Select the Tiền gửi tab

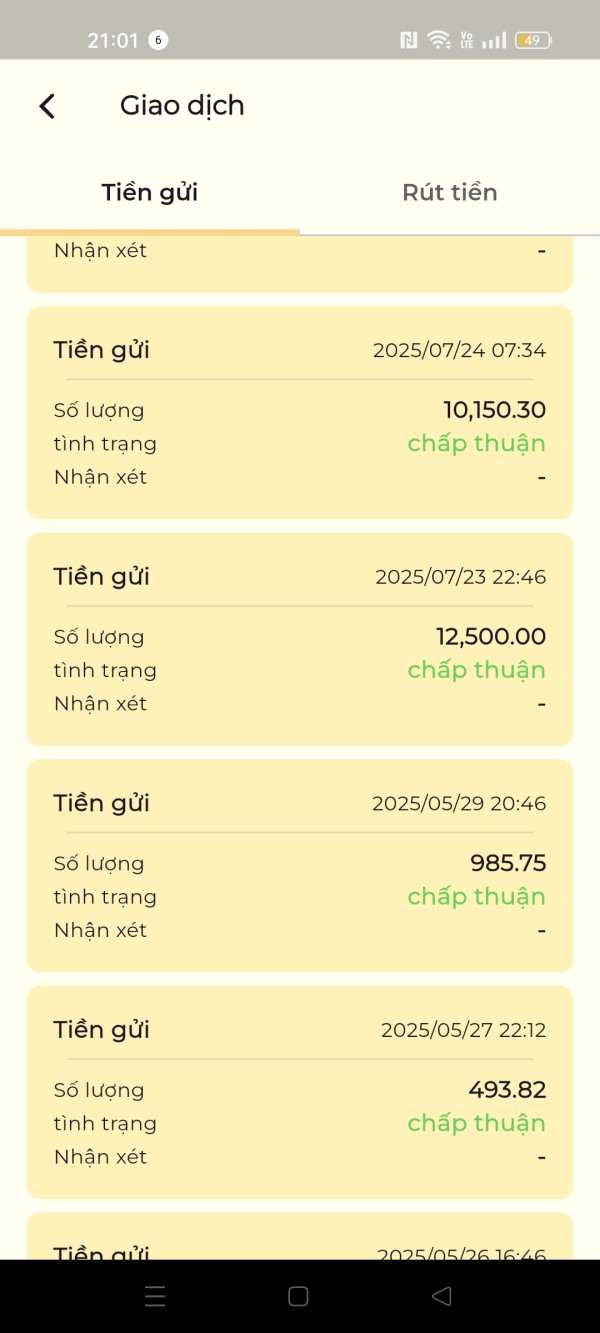click(150, 192)
